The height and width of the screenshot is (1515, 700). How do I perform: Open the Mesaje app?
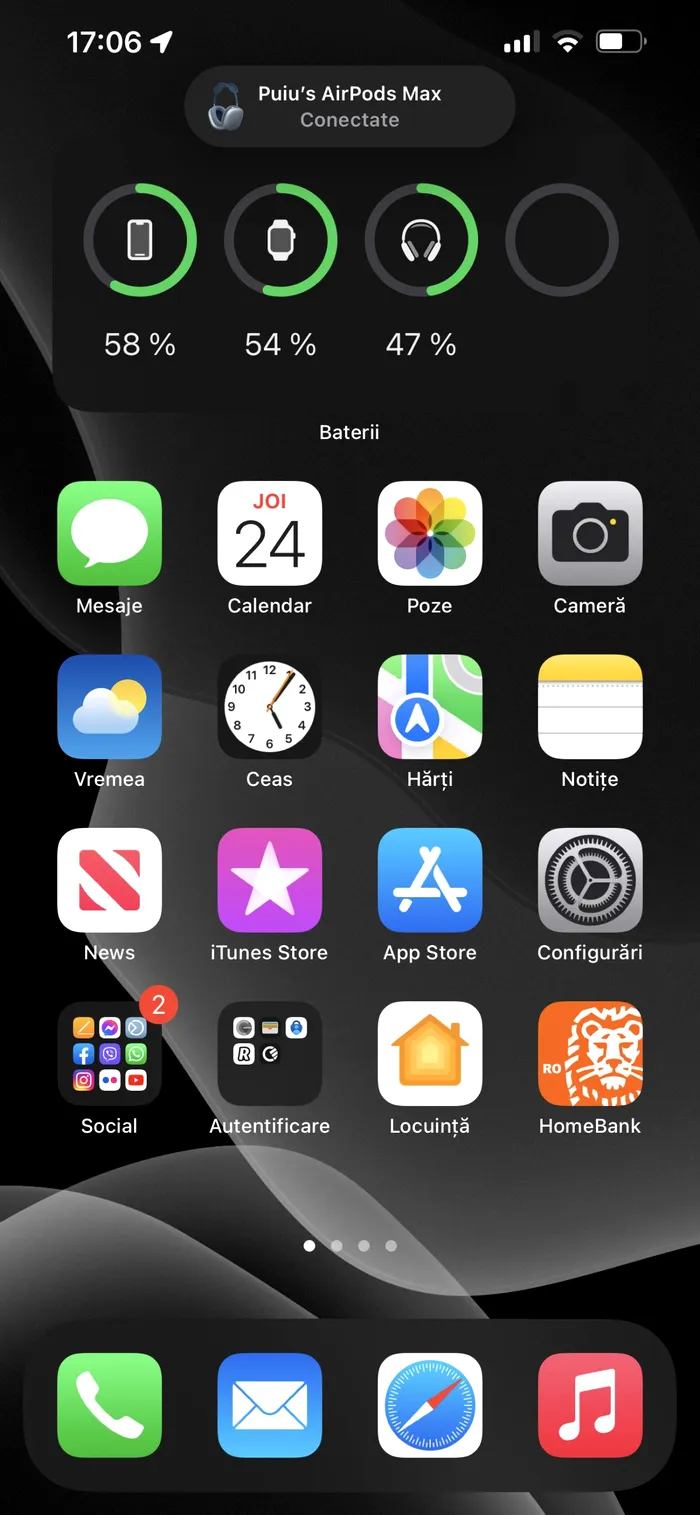(109, 533)
